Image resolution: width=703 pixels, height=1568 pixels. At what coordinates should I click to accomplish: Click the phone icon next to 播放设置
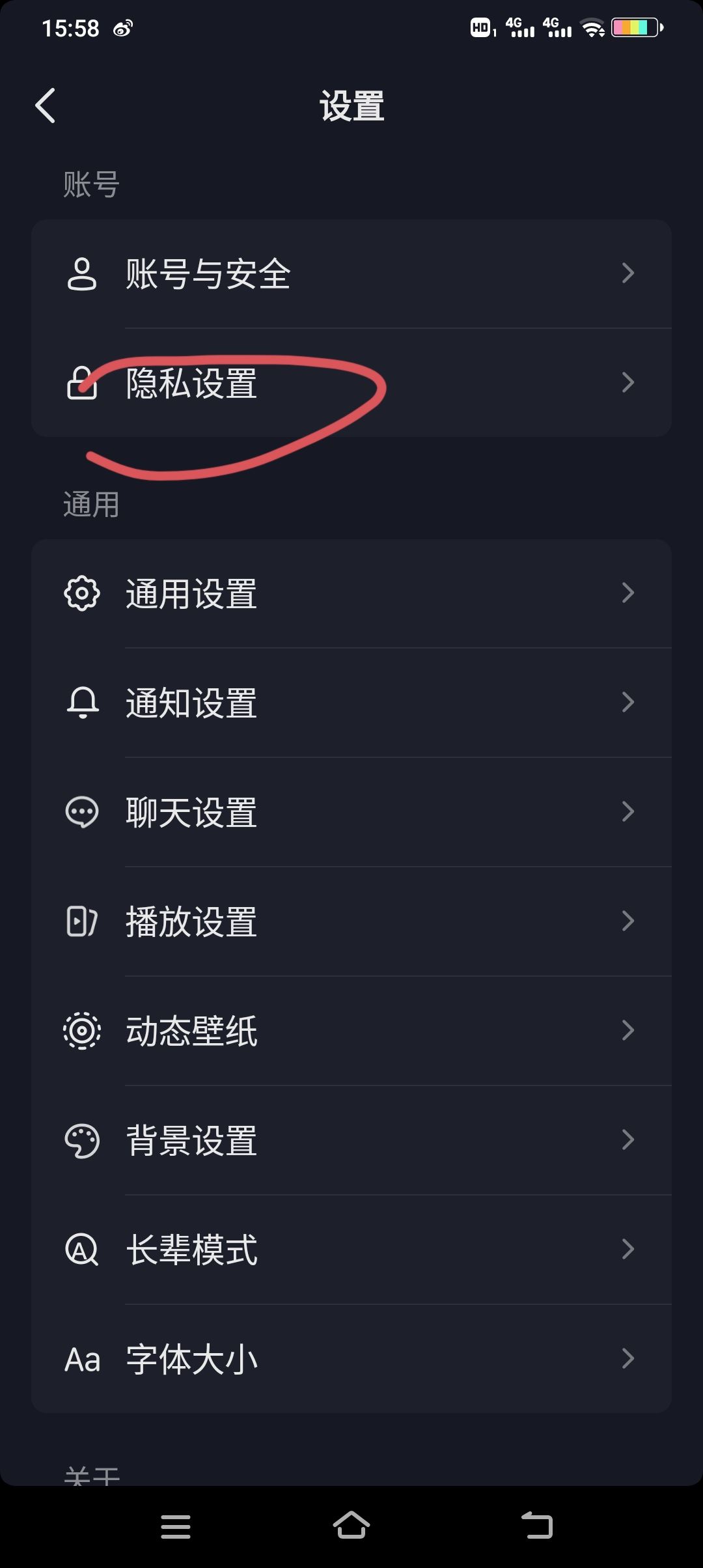click(81, 920)
